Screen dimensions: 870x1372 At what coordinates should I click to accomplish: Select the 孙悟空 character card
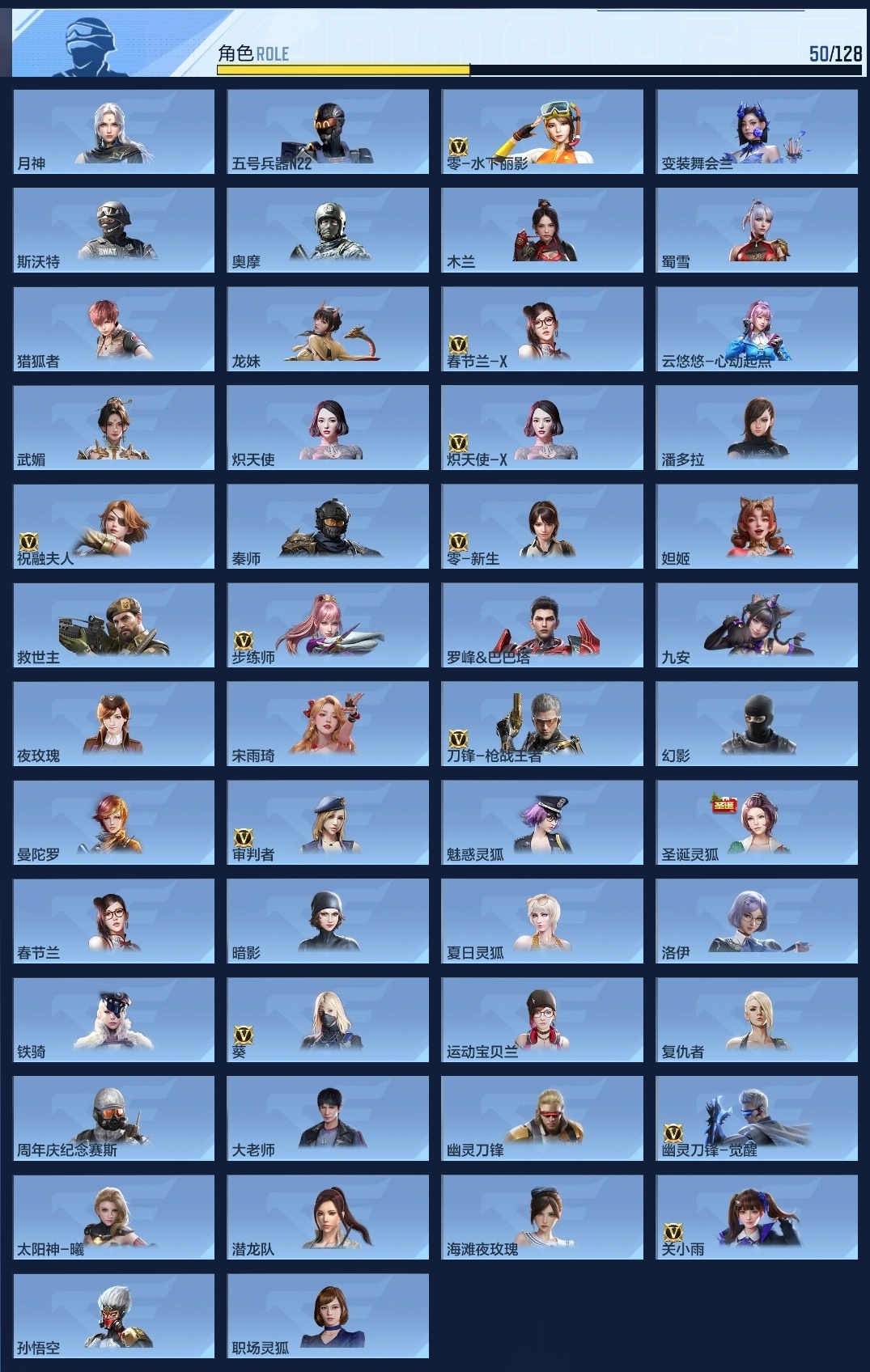click(113, 1315)
